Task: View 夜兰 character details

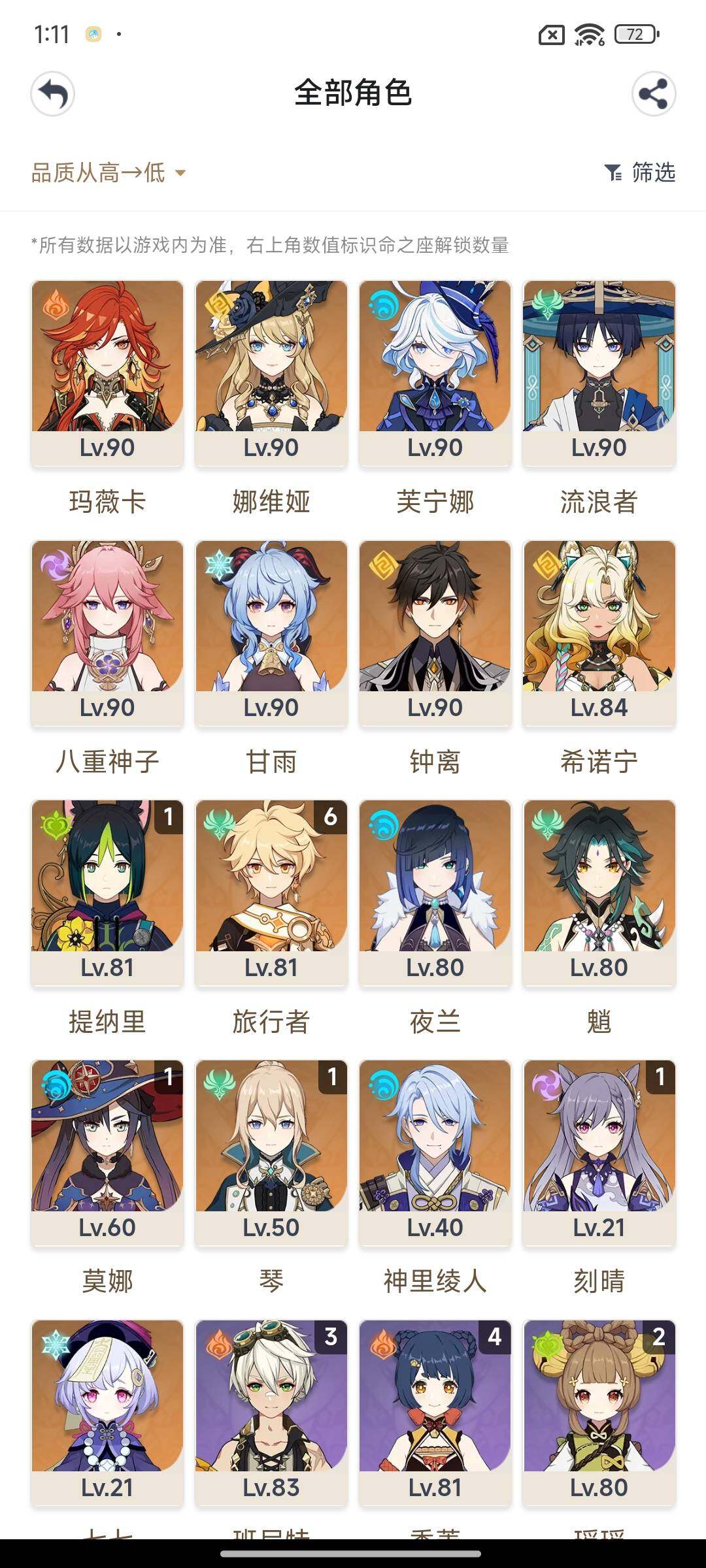Action: [435, 892]
